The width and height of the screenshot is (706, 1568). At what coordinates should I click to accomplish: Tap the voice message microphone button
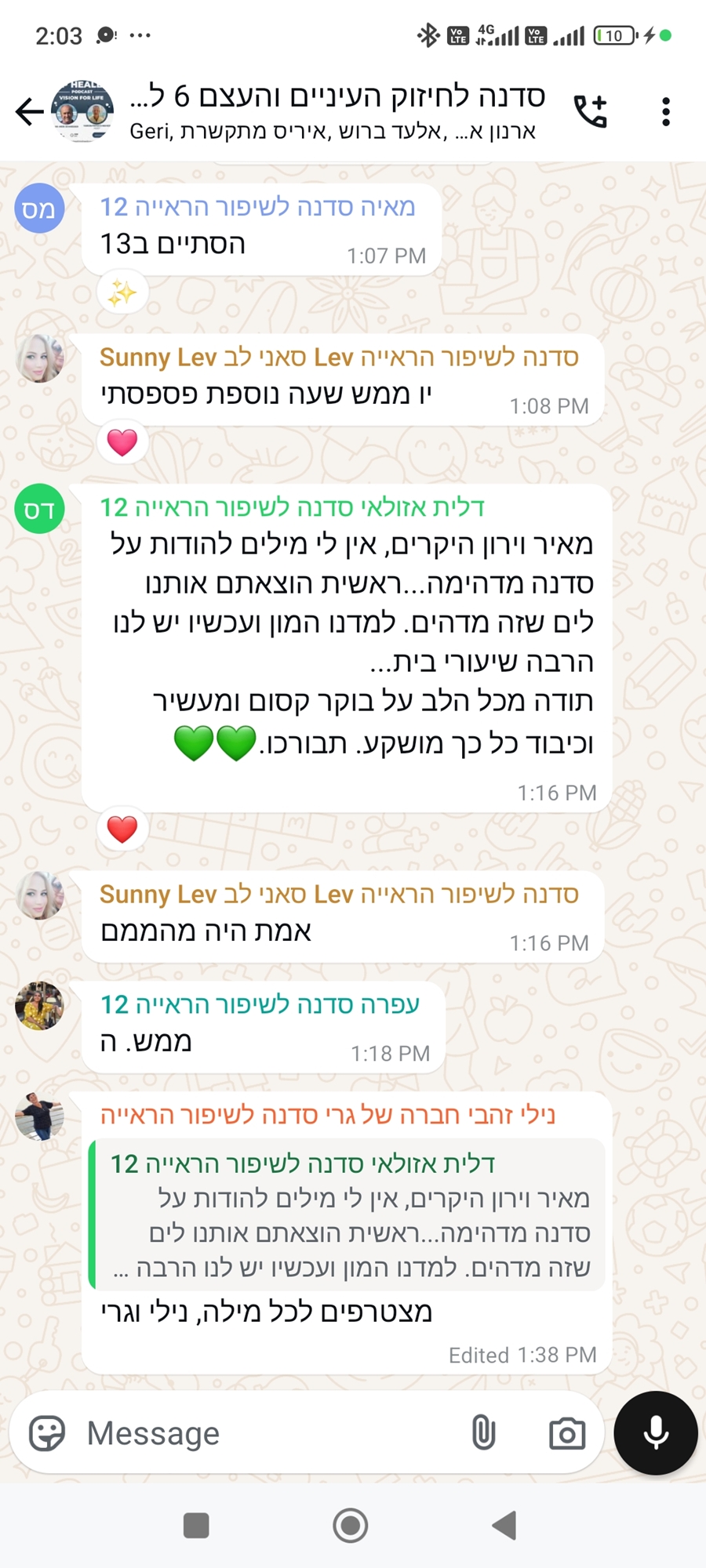[656, 1433]
